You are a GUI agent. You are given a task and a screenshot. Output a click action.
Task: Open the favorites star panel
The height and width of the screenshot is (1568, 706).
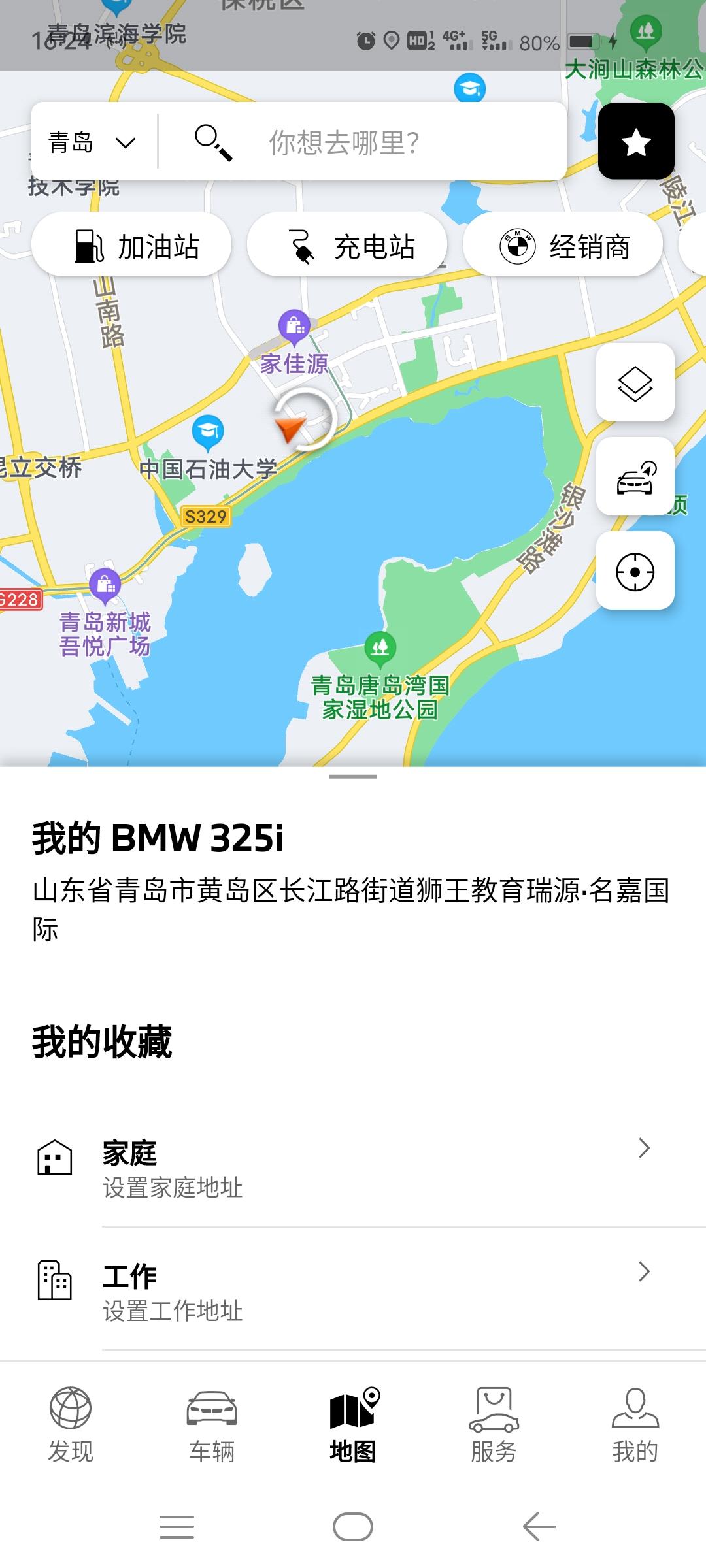[x=635, y=142]
